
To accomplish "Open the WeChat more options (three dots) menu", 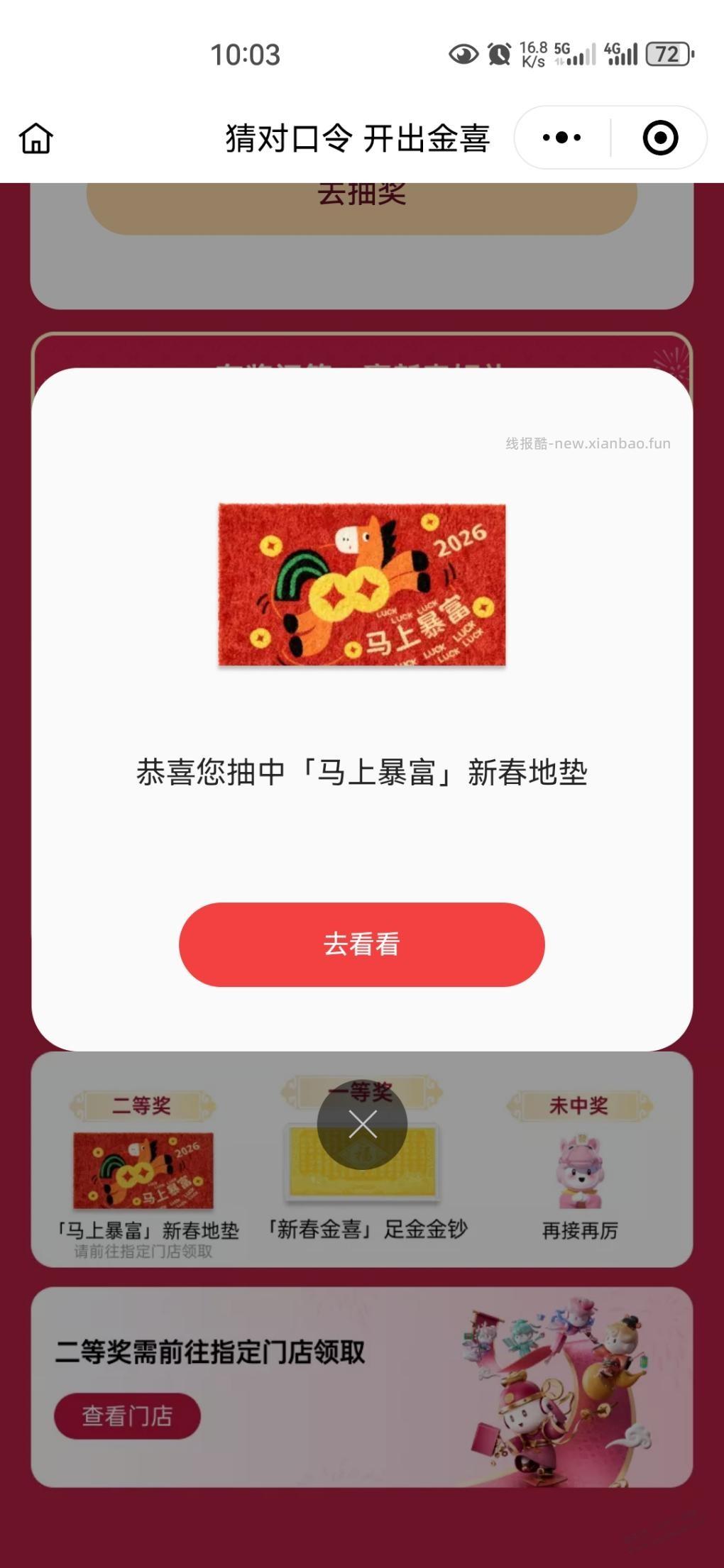I will [560, 138].
